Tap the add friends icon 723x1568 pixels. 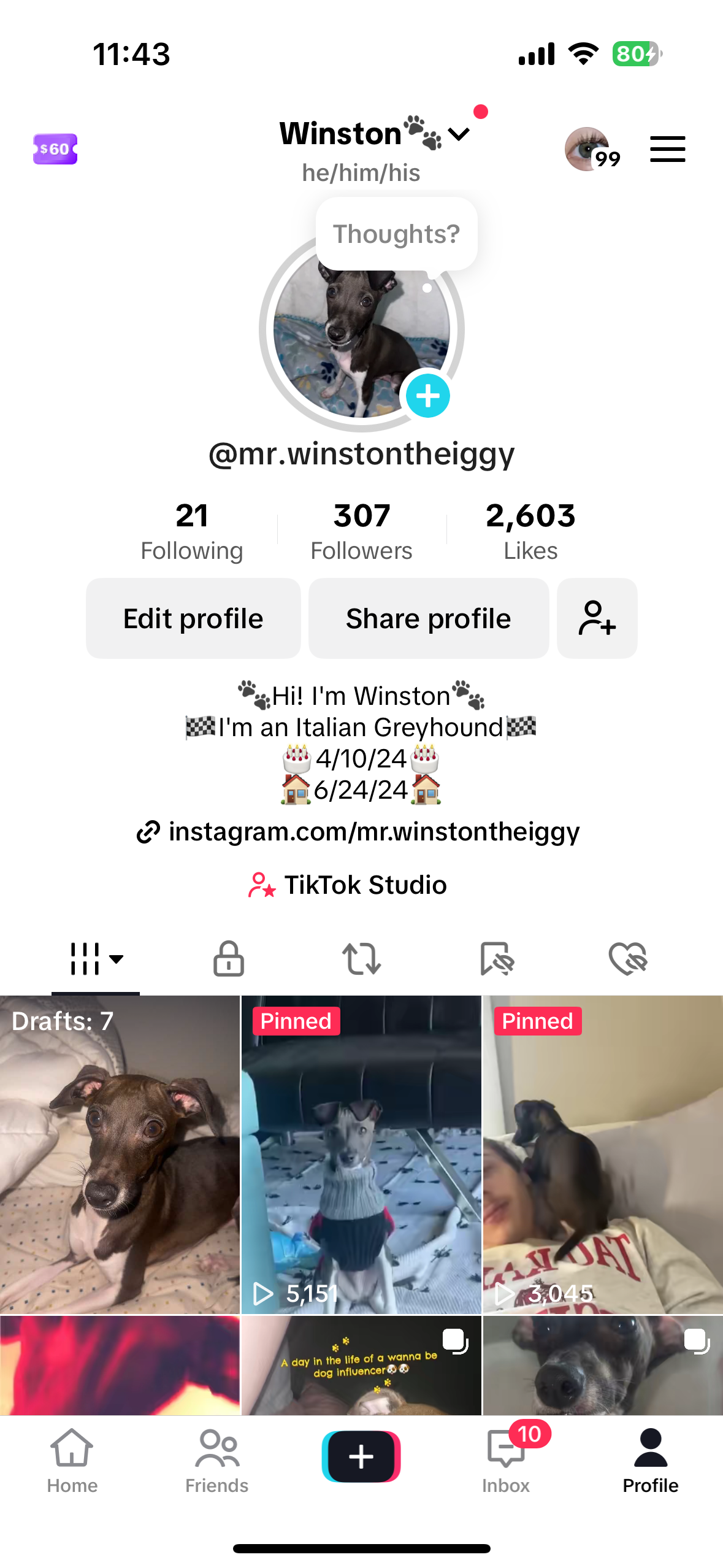597,618
